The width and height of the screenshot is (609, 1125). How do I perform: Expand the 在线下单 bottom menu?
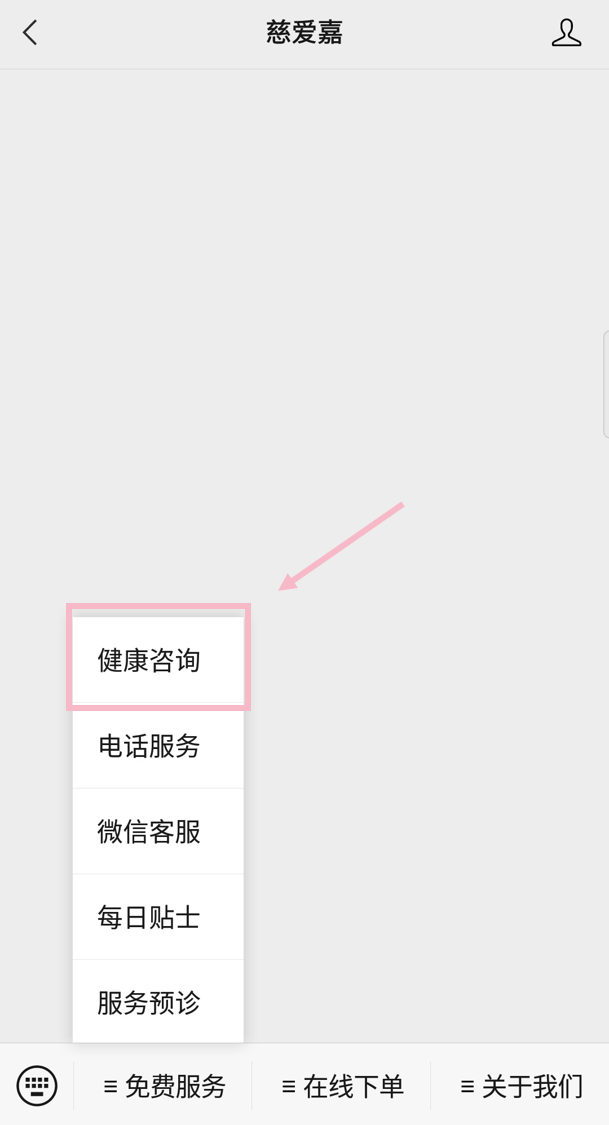pos(341,1086)
